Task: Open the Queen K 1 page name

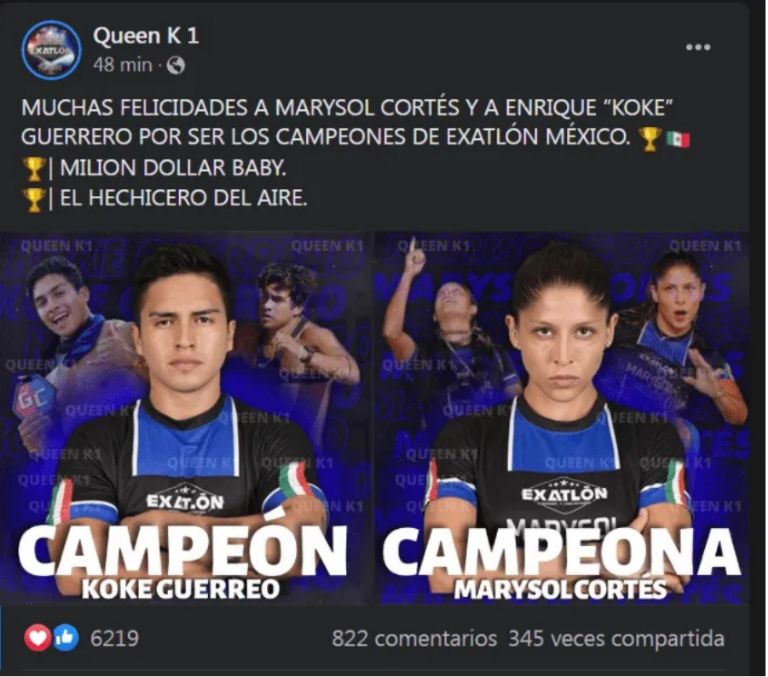Action: 146,36
